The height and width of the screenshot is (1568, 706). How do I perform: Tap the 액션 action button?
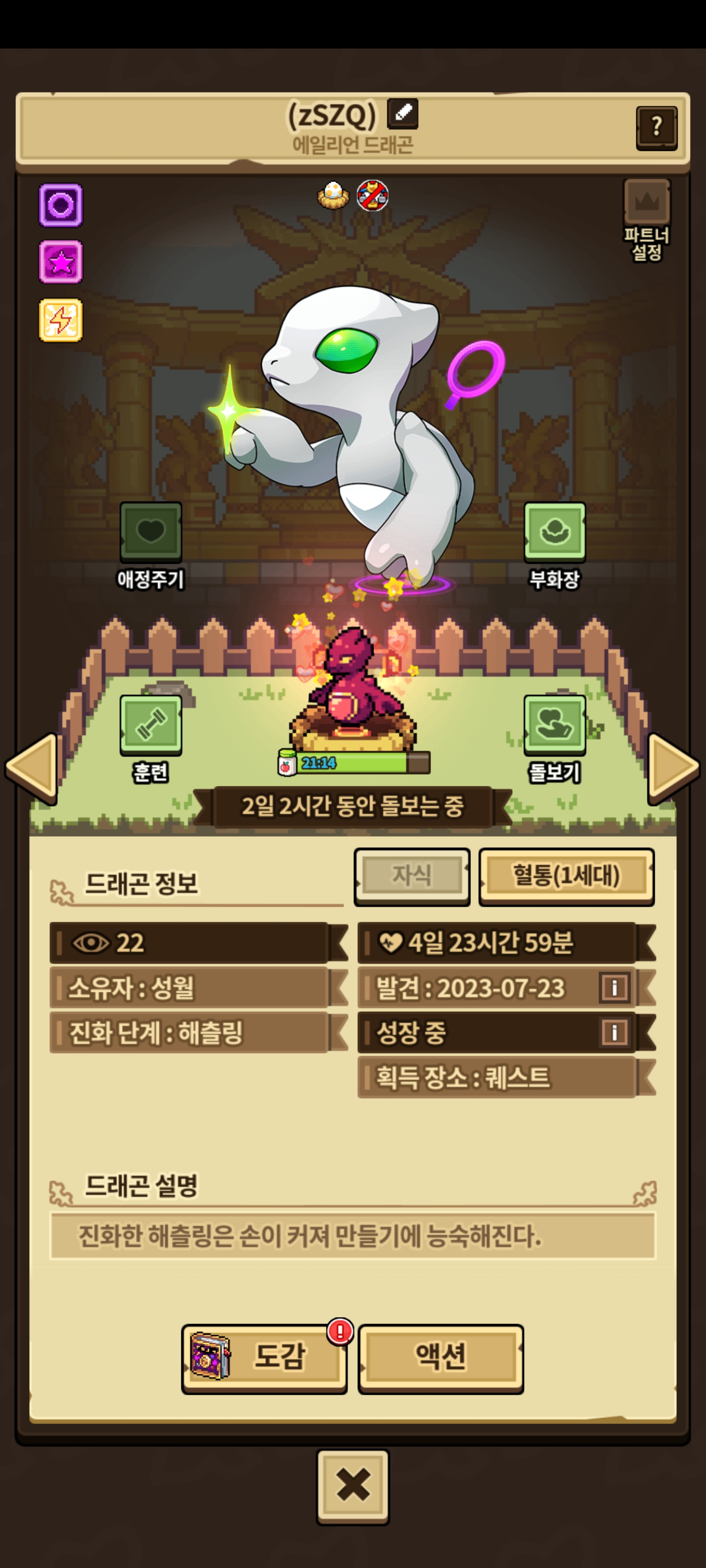(440, 1358)
